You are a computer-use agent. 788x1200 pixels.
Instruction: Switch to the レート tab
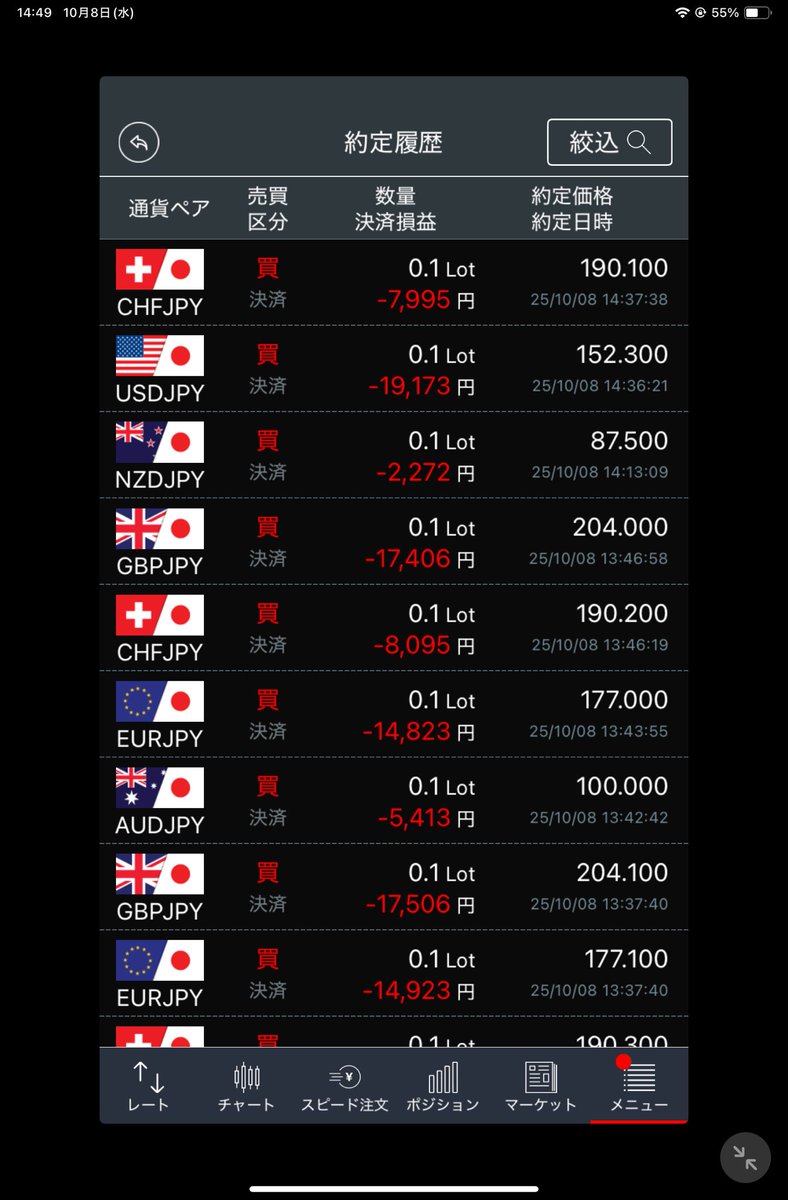(x=148, y=1086)
